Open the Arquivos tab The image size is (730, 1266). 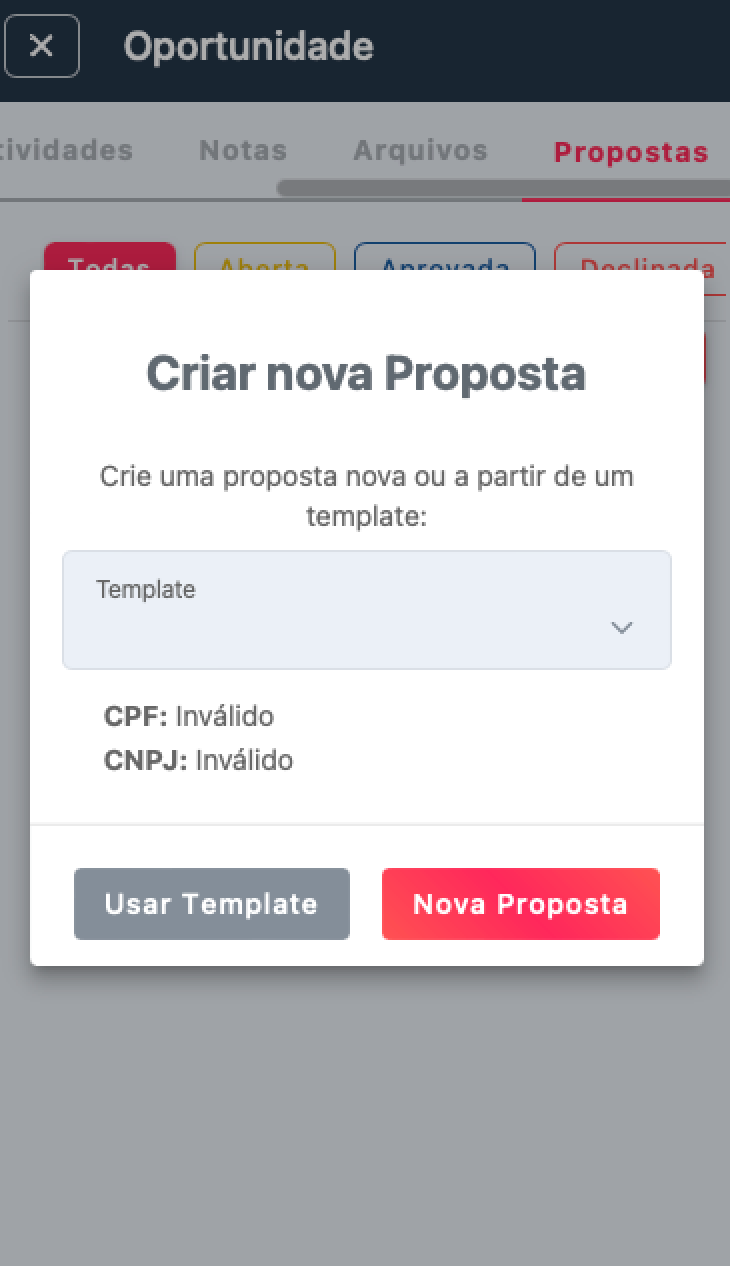point(420,151)
